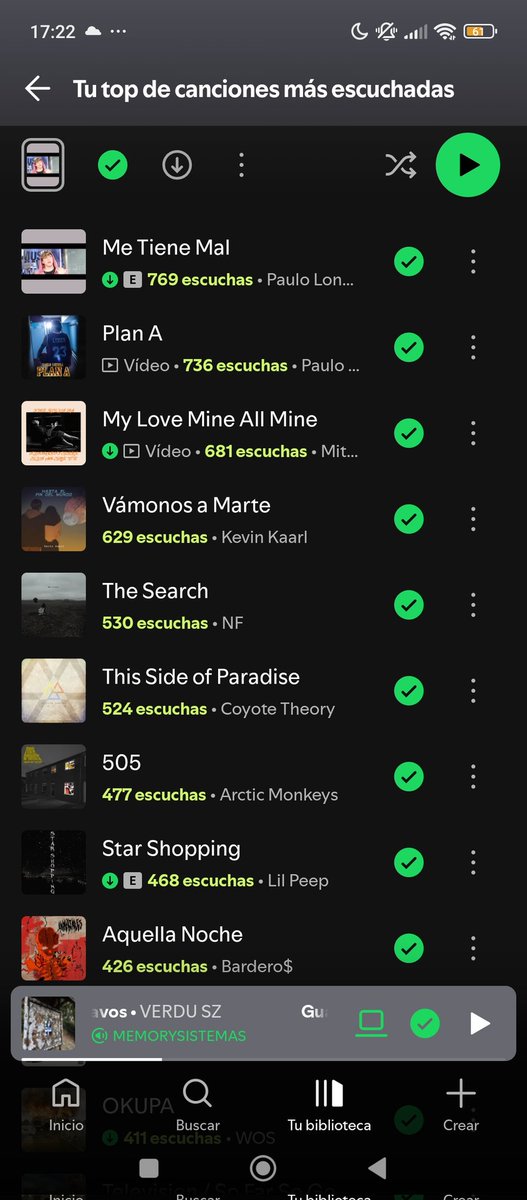Switch to the Buscar tab
The image size is (527, 1200).
pos(197,1106)
